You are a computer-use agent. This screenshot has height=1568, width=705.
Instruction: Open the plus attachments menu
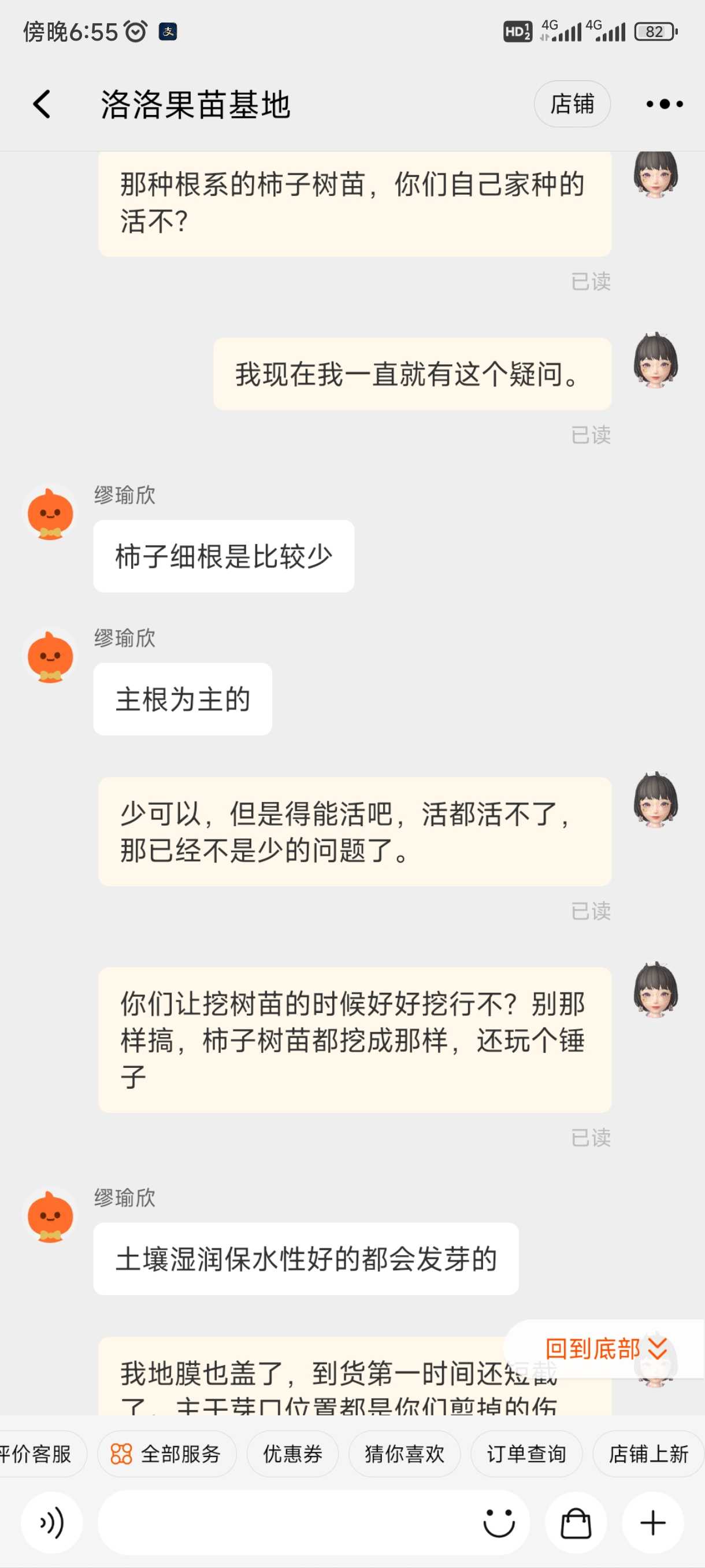coord(652,1523)
